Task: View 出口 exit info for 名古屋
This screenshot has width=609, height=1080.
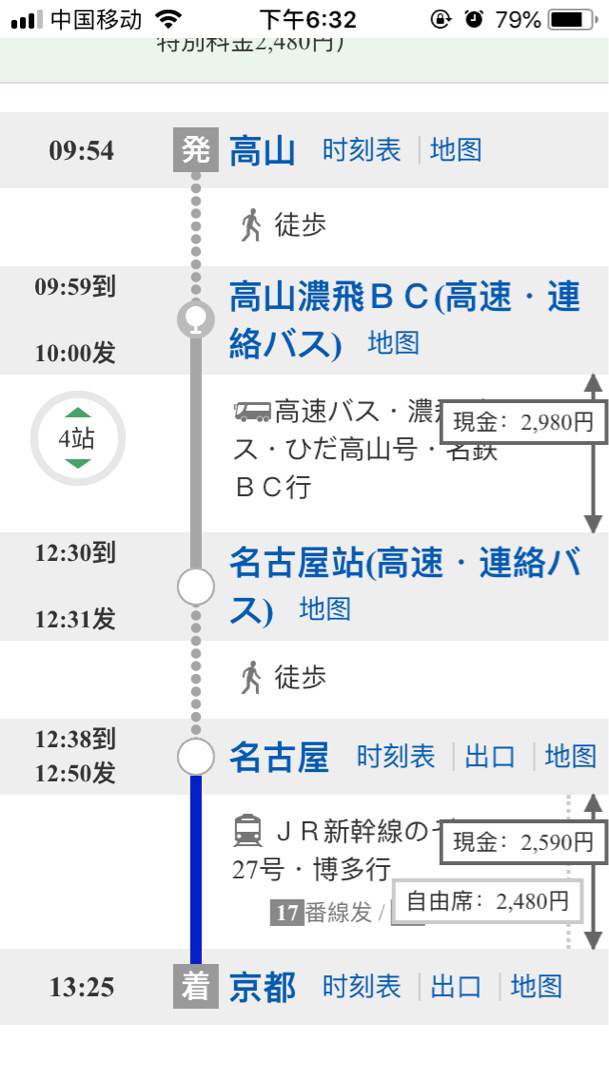Action: (x=490, y=757)
